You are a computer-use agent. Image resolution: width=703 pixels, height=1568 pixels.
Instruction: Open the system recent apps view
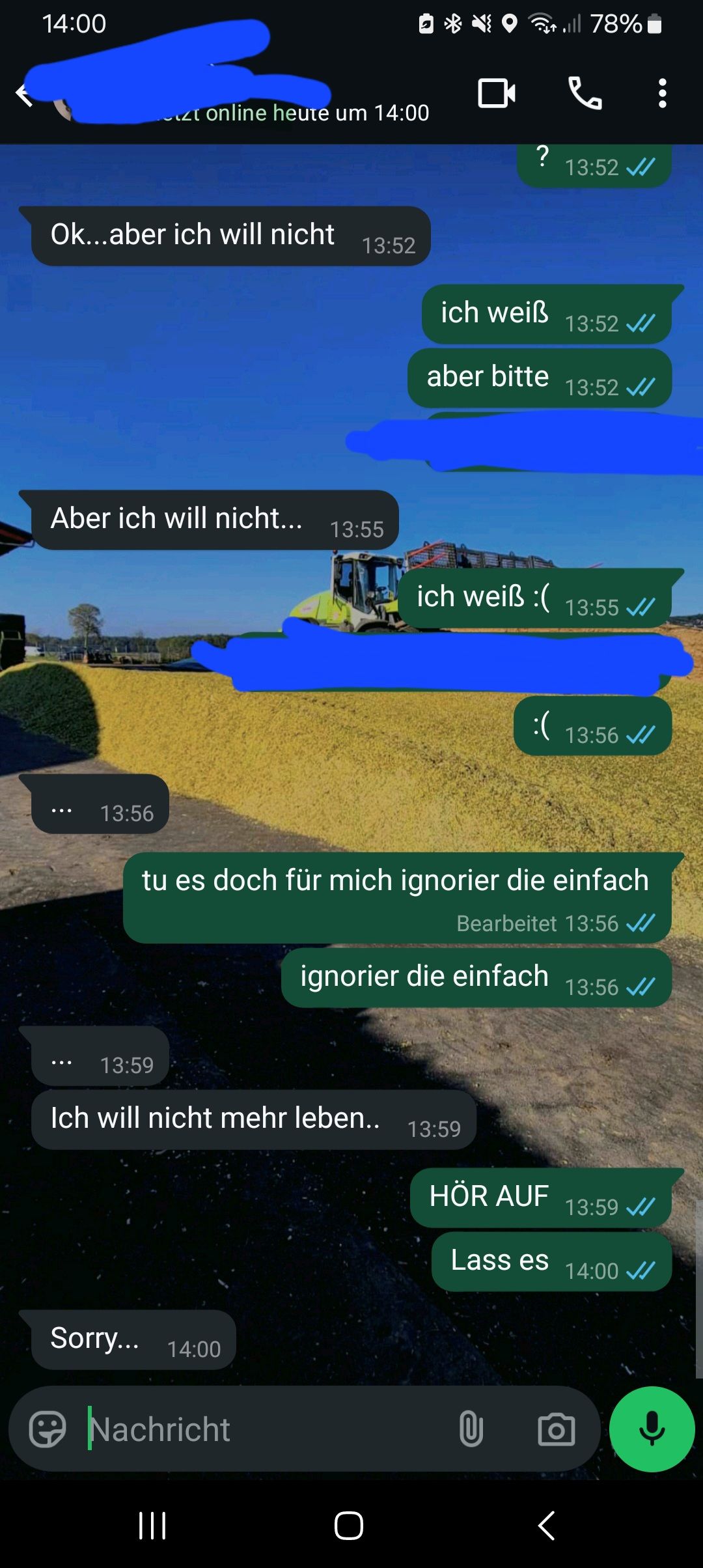[x=153, y=1525]
